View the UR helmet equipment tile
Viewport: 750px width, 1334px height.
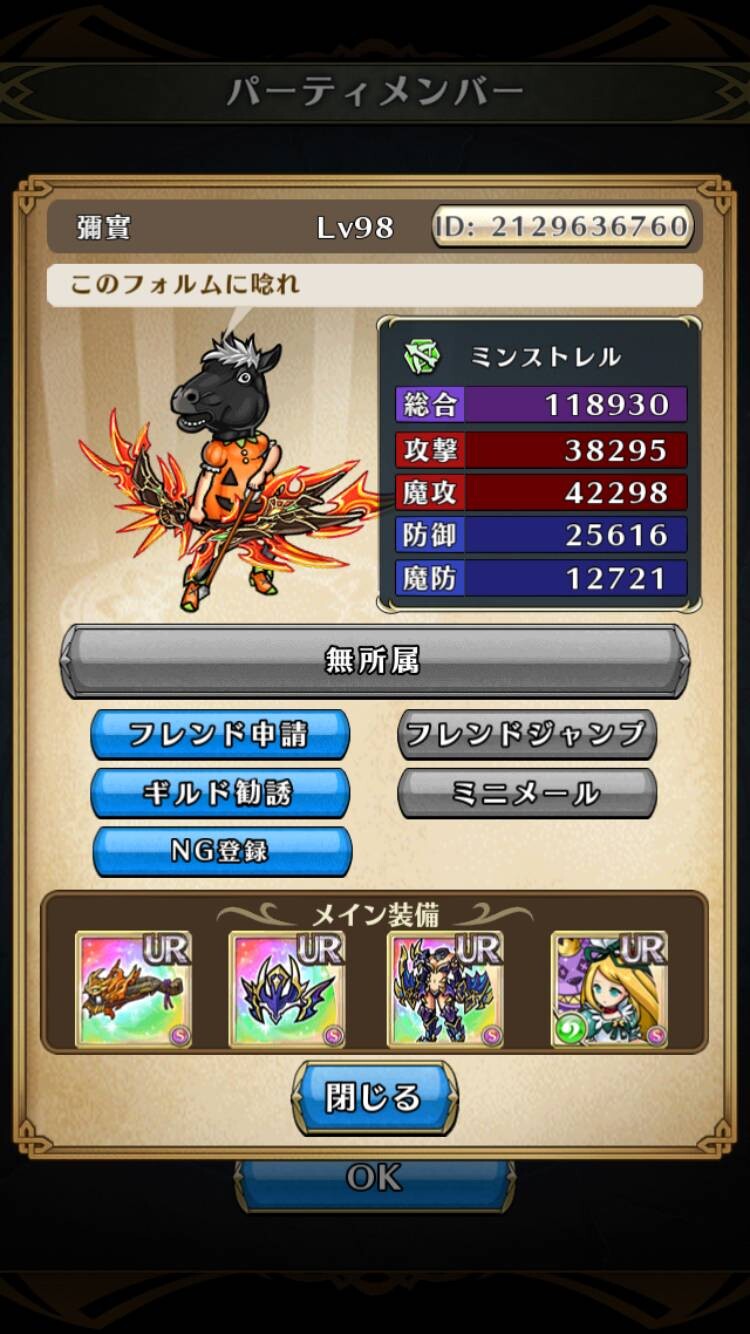click(287, 989)
